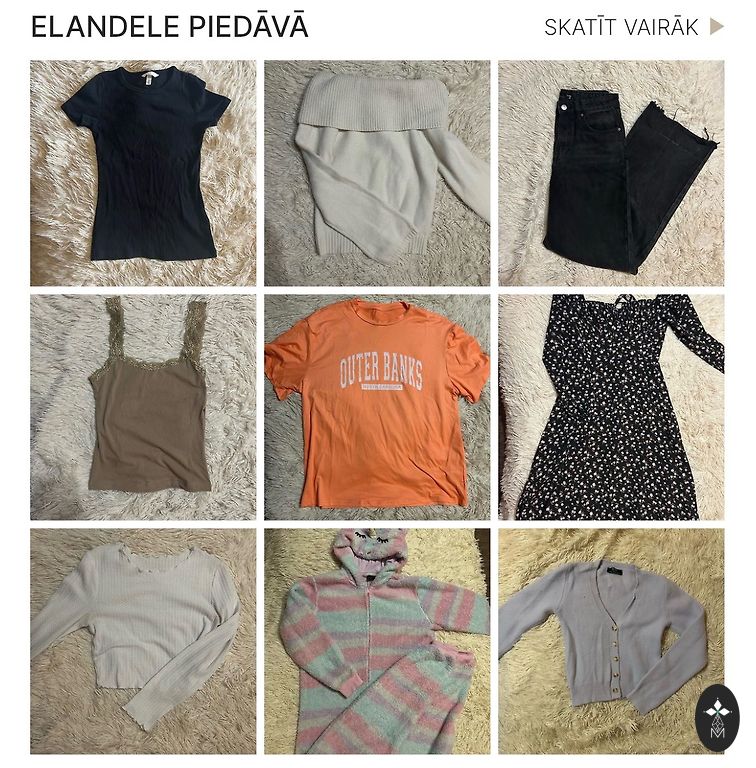View the cream off-shoulder sweater item

click(x=377, y=173)
